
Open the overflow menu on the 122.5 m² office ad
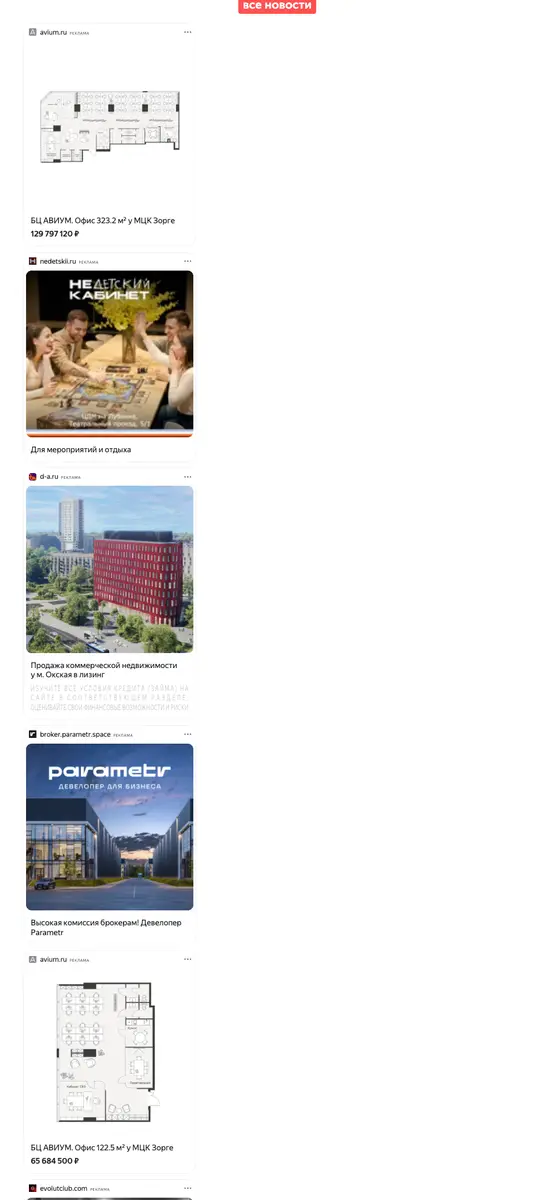(187, 959)
